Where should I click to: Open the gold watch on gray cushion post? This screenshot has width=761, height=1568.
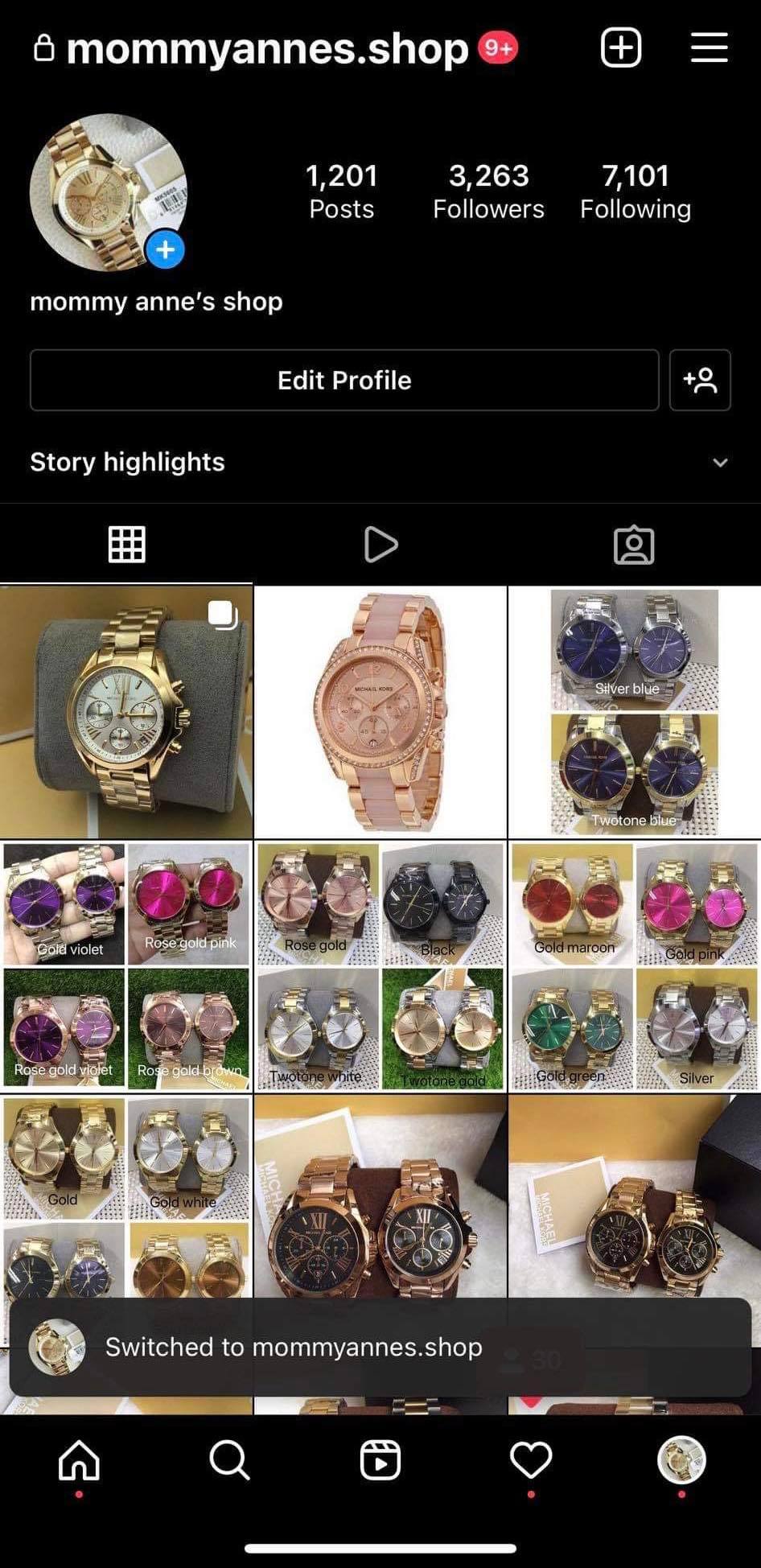[126, 712]
